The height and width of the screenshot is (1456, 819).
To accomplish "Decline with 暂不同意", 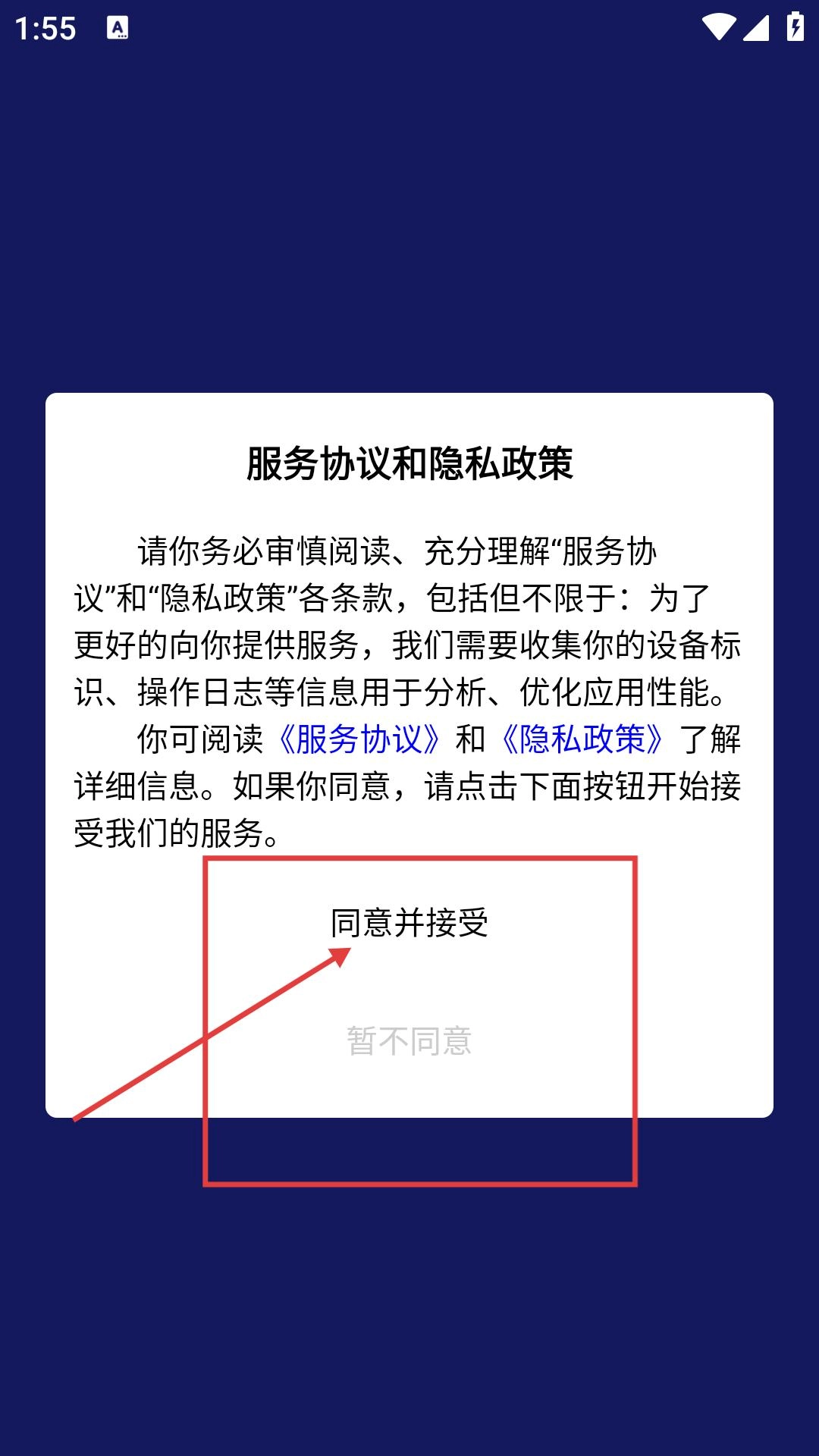I will [409, 1041].
